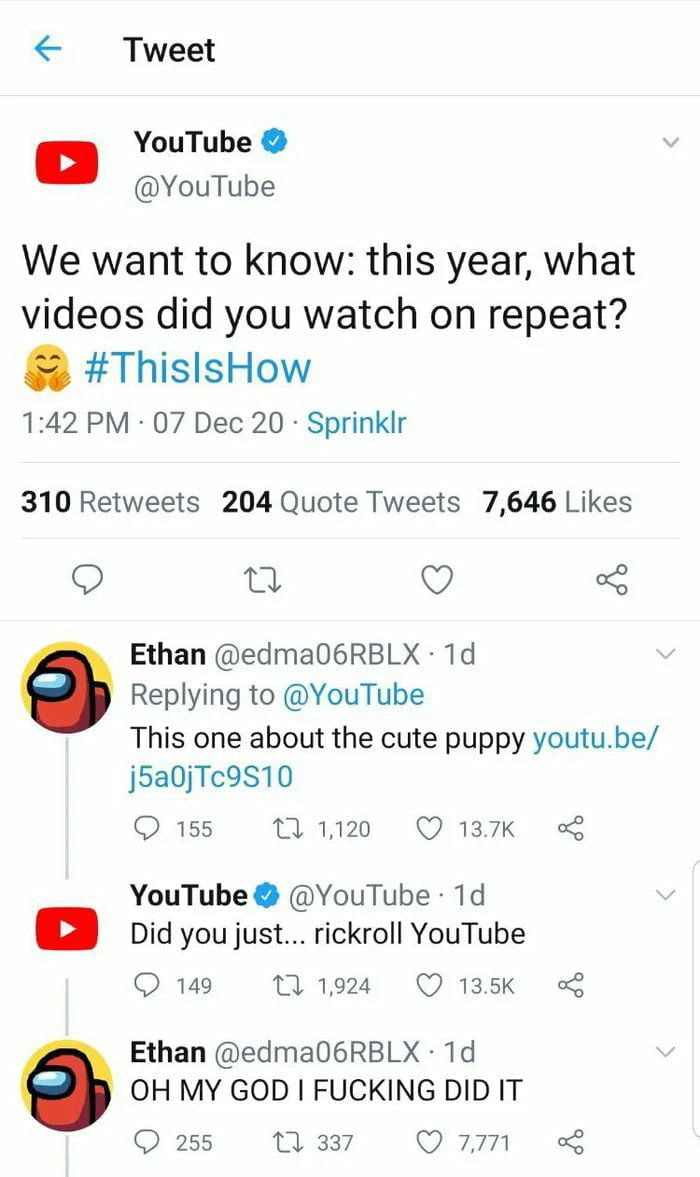Expand options arrow on main YouTube tweet
The width and height of the screenshot is (700, 1177).
pos(669,144)
